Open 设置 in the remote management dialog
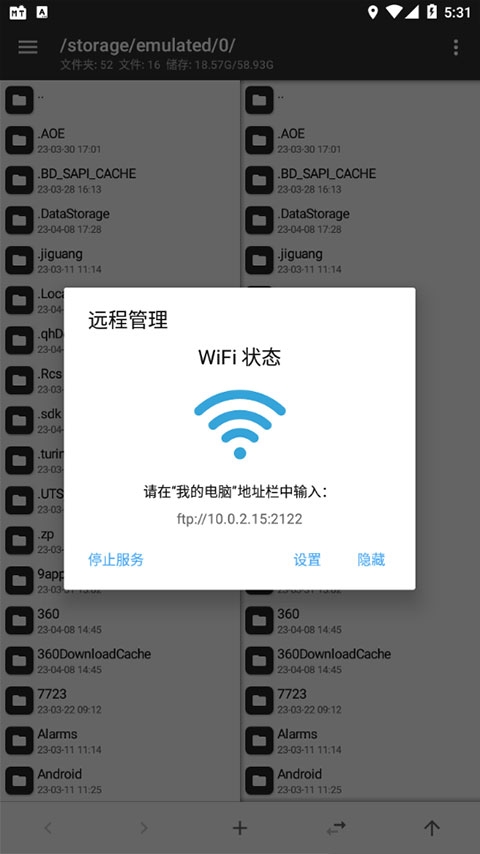 [307, 559]
